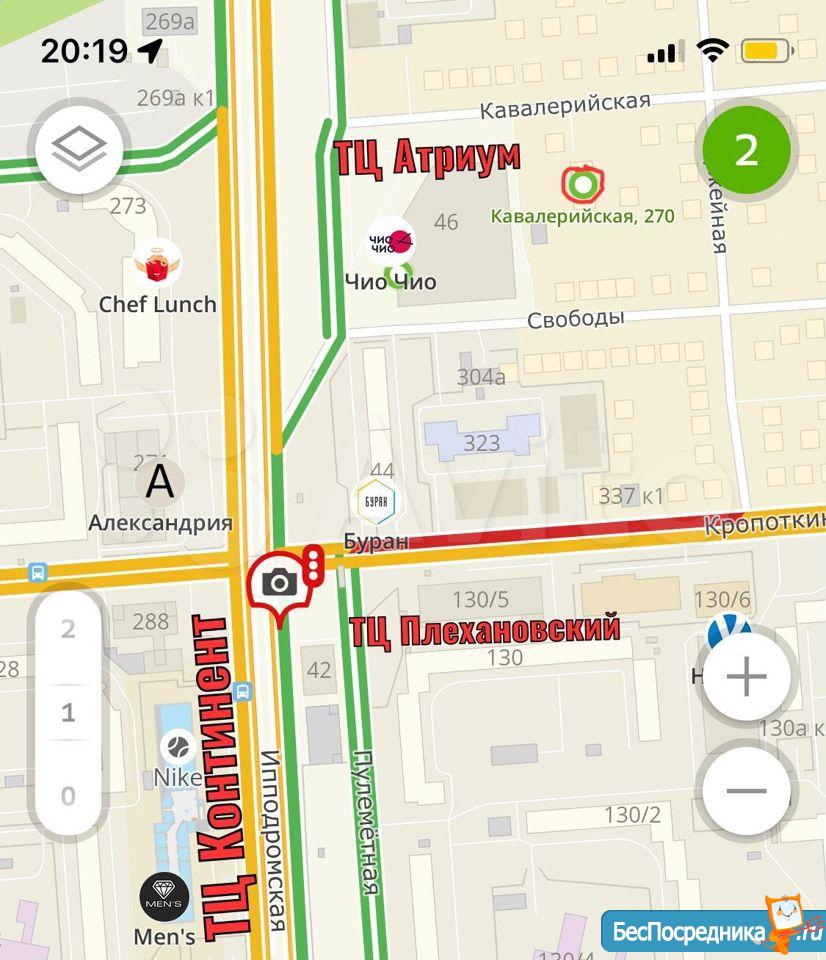826x960 pixels.
Task: Tap the road camera marker
Action: coord(280,583)
